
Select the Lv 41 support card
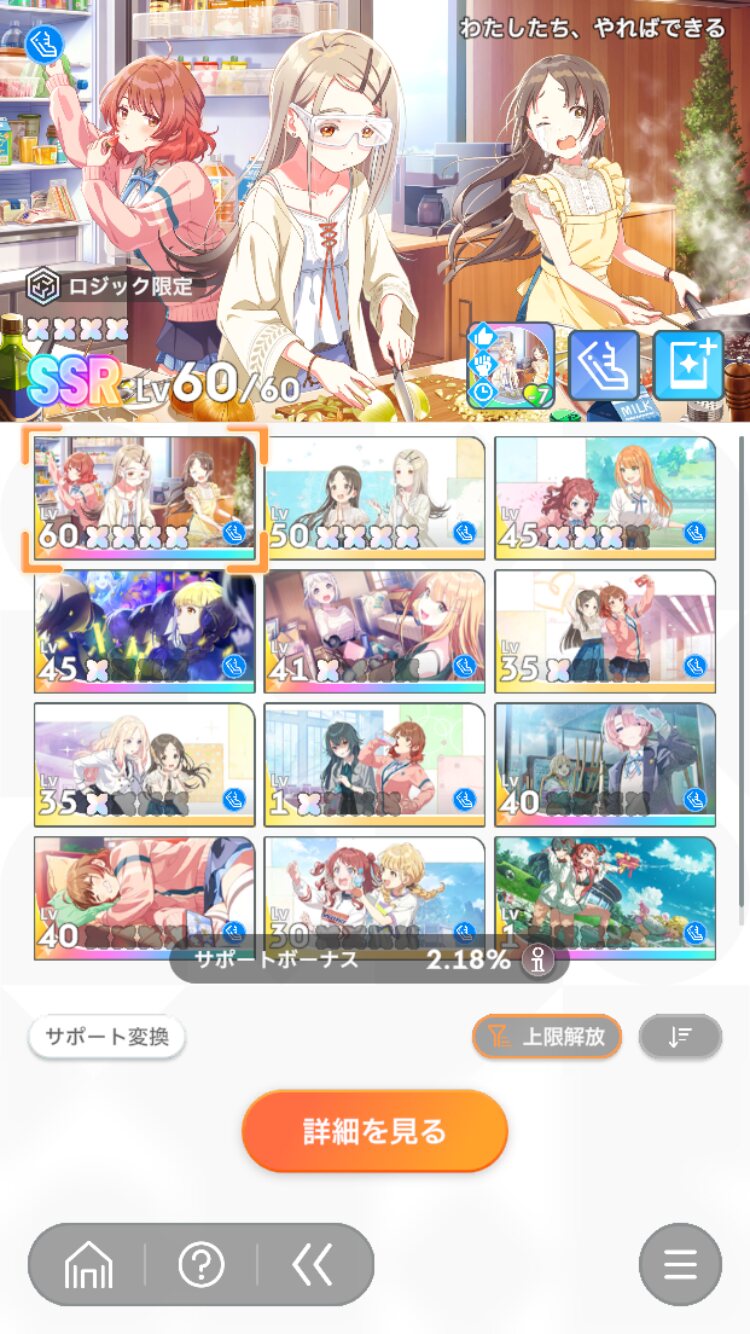(375, 631)
